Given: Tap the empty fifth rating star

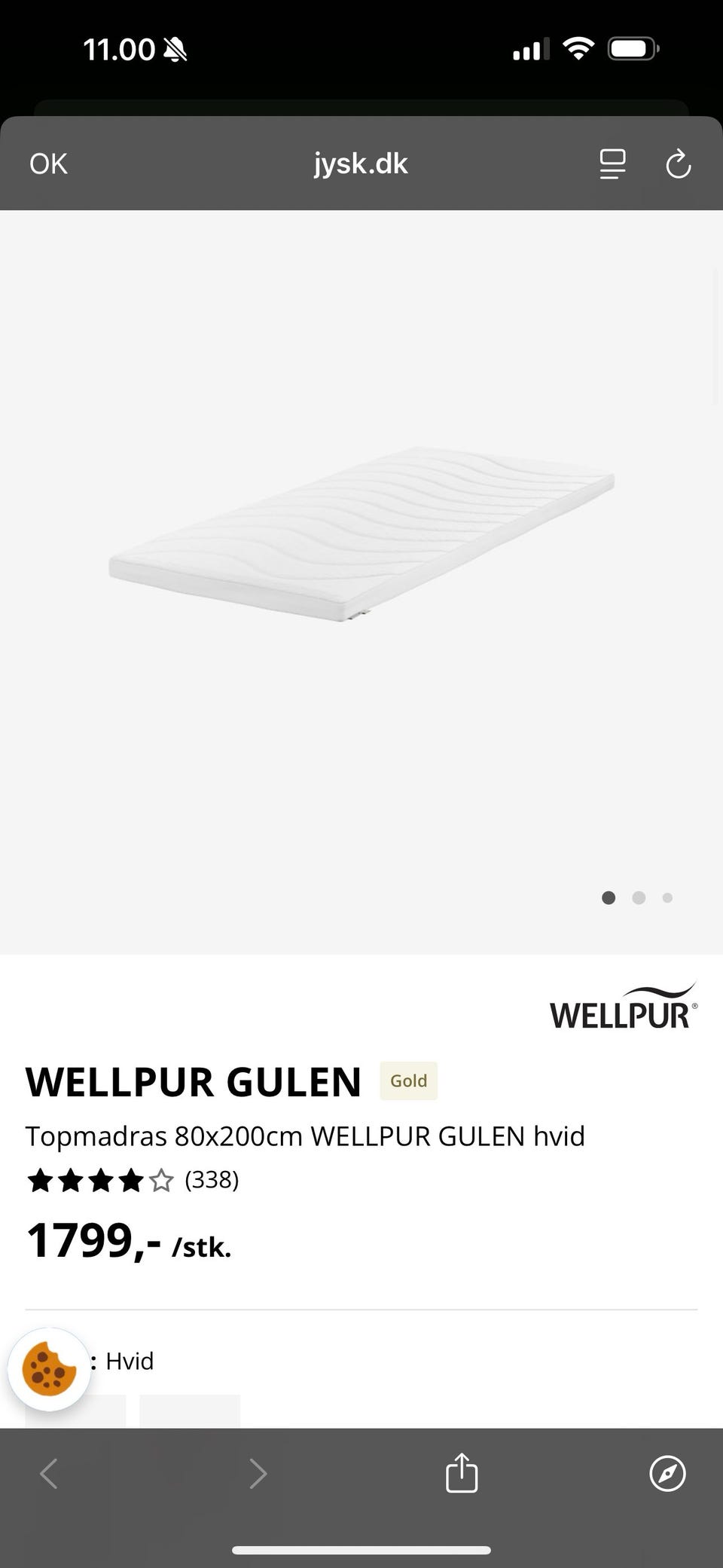Looking at the screenshot, I should (160, 1181).
